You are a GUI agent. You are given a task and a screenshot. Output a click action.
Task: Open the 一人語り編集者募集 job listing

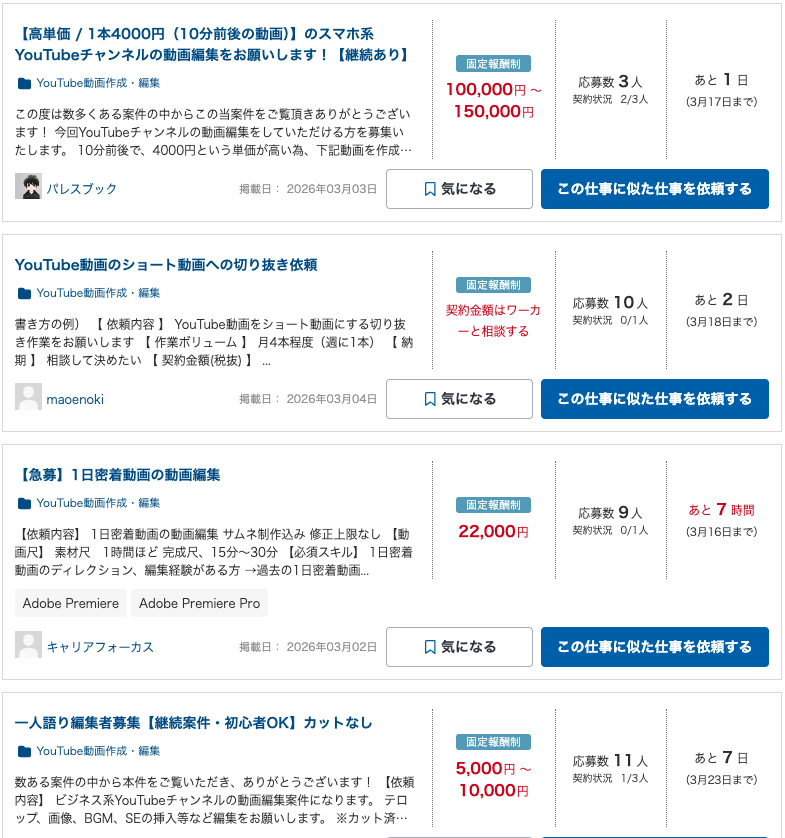193,723
